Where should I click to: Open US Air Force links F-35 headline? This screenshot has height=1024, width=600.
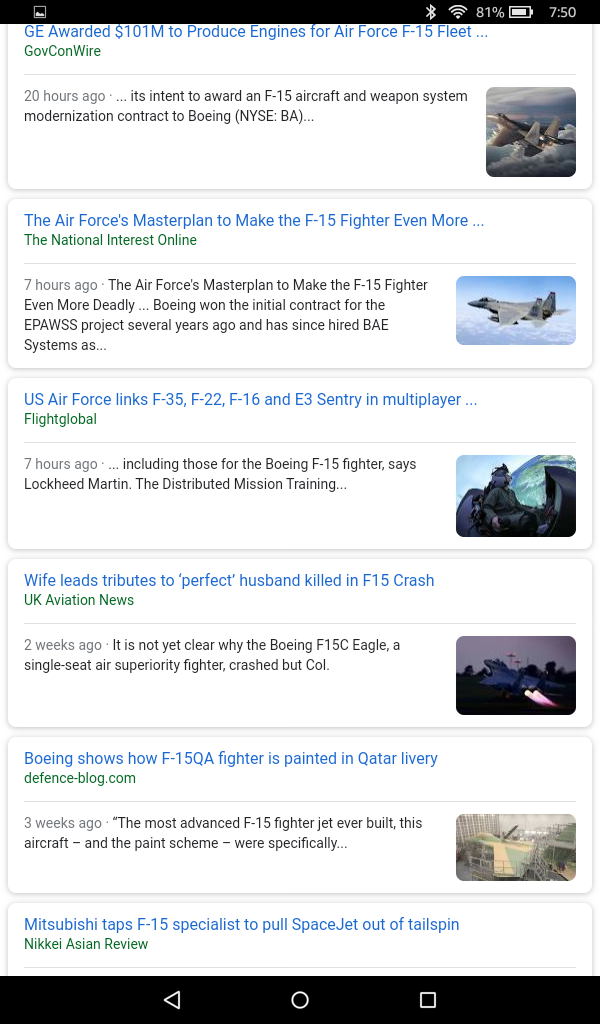point(250,399)
